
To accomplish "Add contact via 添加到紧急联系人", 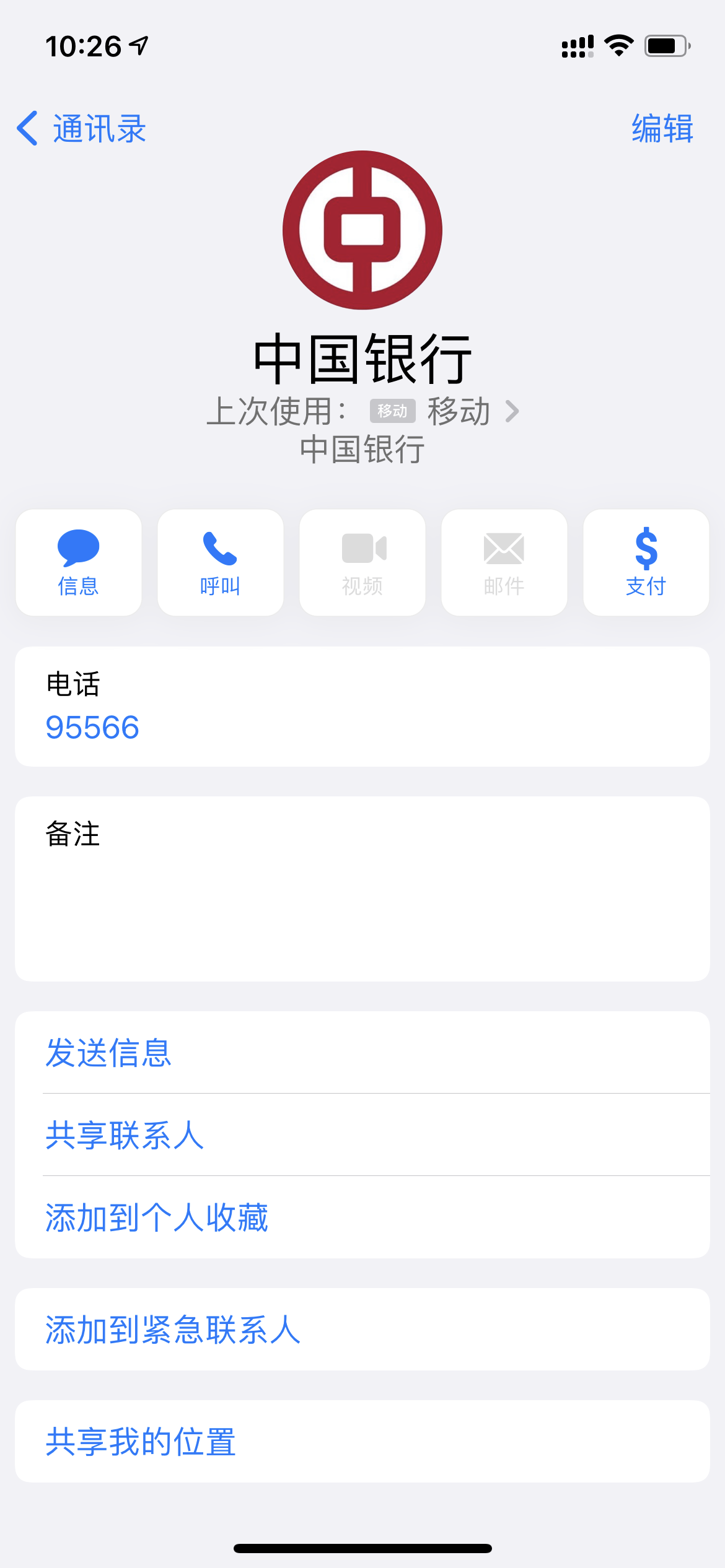I will coord(174,1330).
